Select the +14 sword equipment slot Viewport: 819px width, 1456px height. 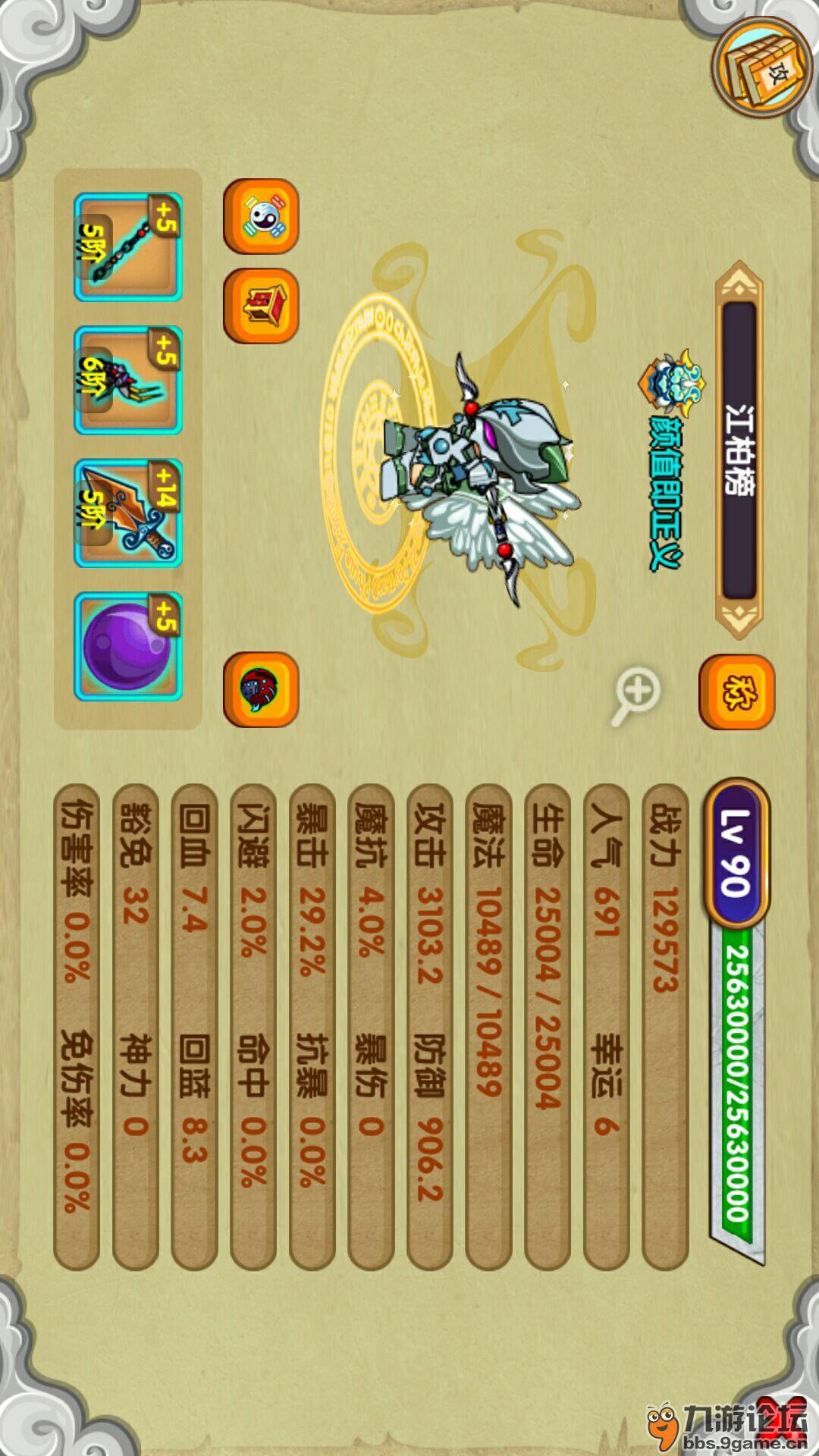coord(128,513)
